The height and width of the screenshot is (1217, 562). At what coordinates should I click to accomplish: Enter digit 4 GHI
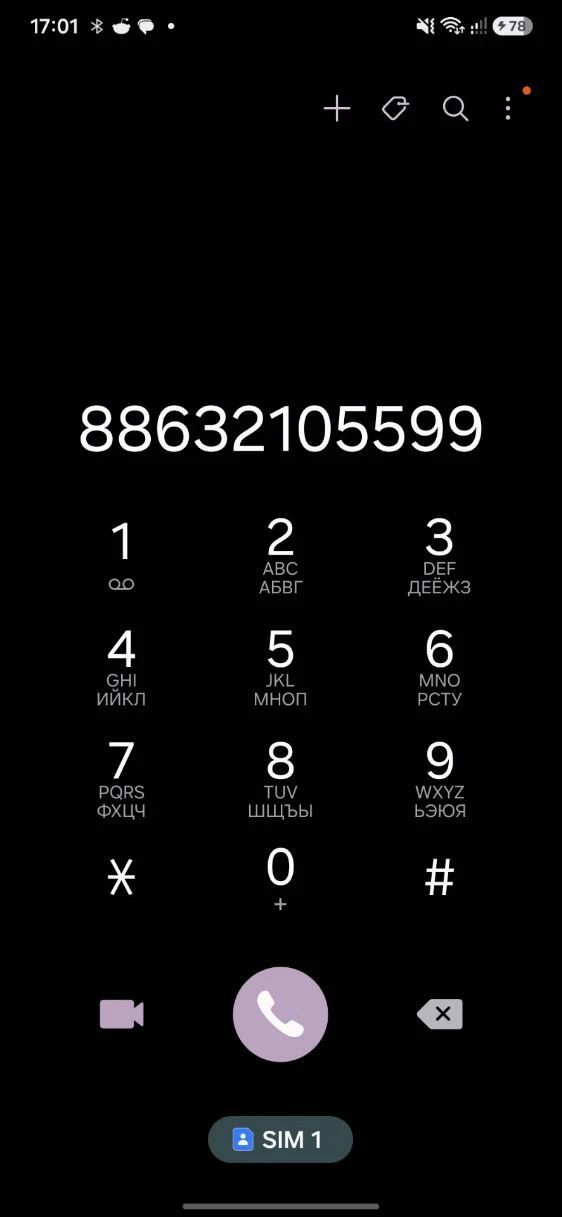tap(121, 668)
